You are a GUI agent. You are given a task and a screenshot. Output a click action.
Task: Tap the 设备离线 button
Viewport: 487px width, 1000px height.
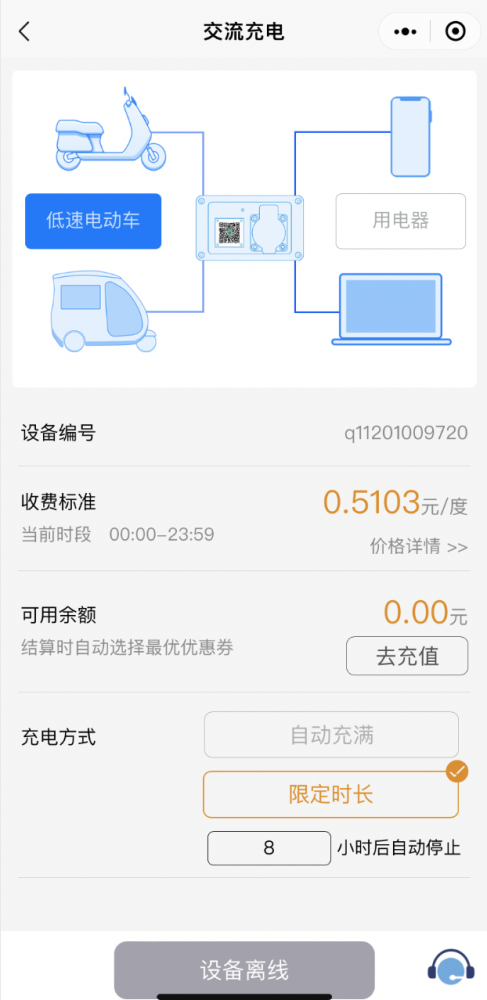click(244, 970)
